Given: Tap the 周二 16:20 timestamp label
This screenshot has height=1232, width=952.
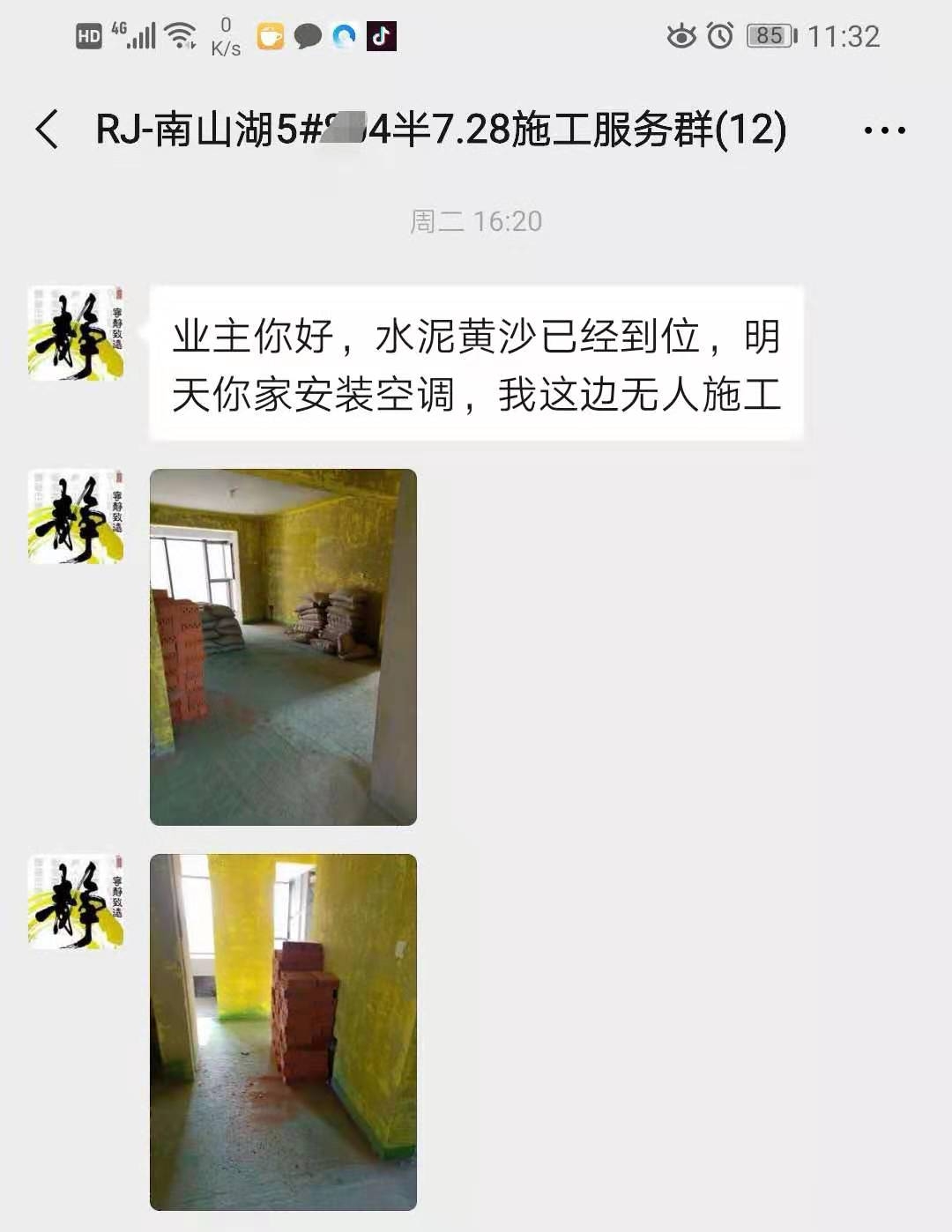Looking at the screenshot, I should click(476, 221).
